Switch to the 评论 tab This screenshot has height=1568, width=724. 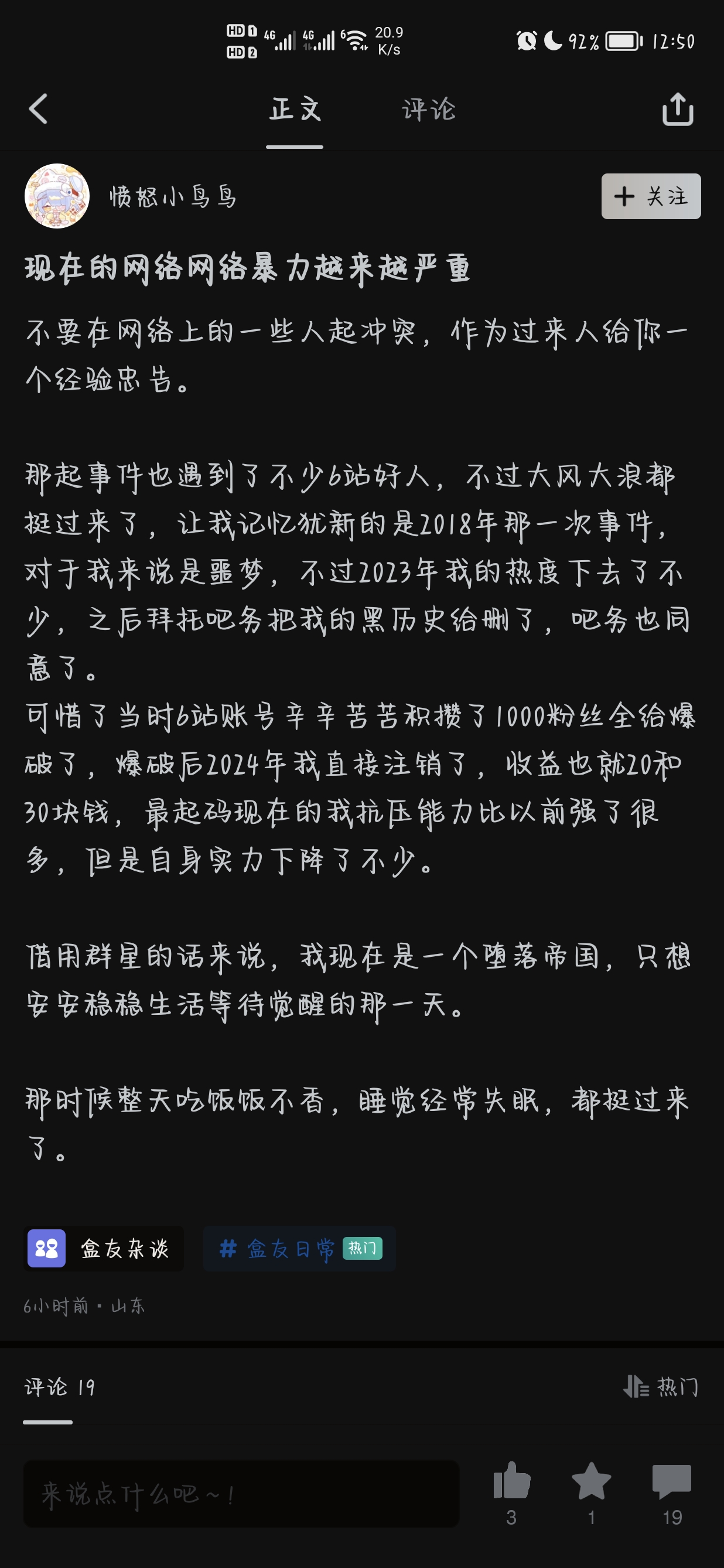tap(428, 110)
